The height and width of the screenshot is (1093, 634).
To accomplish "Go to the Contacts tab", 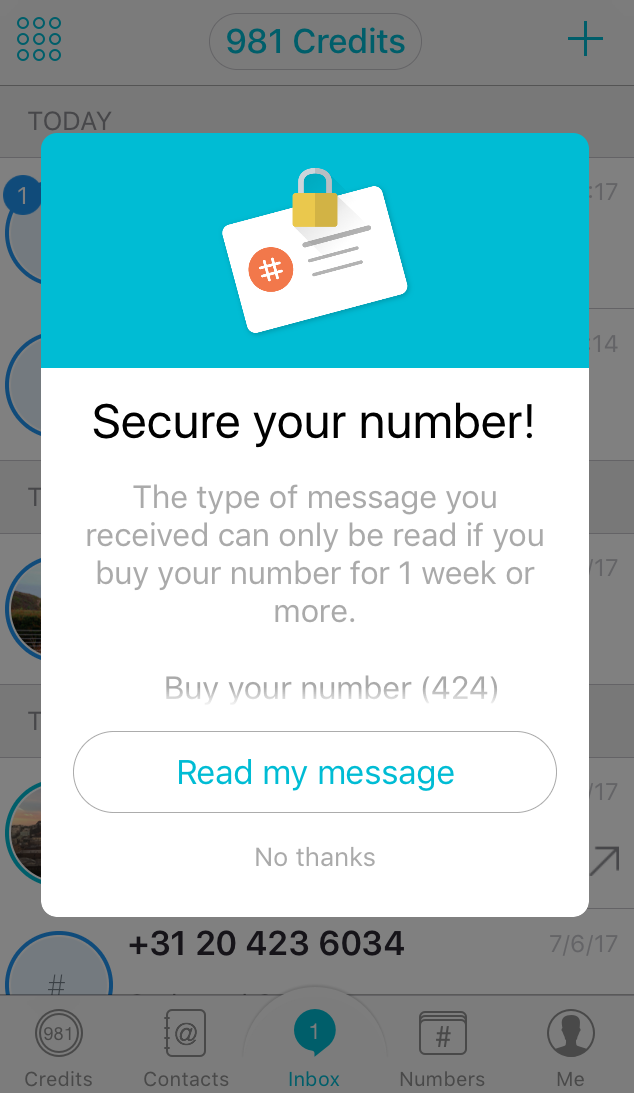I will click(x=186, y=1047).
